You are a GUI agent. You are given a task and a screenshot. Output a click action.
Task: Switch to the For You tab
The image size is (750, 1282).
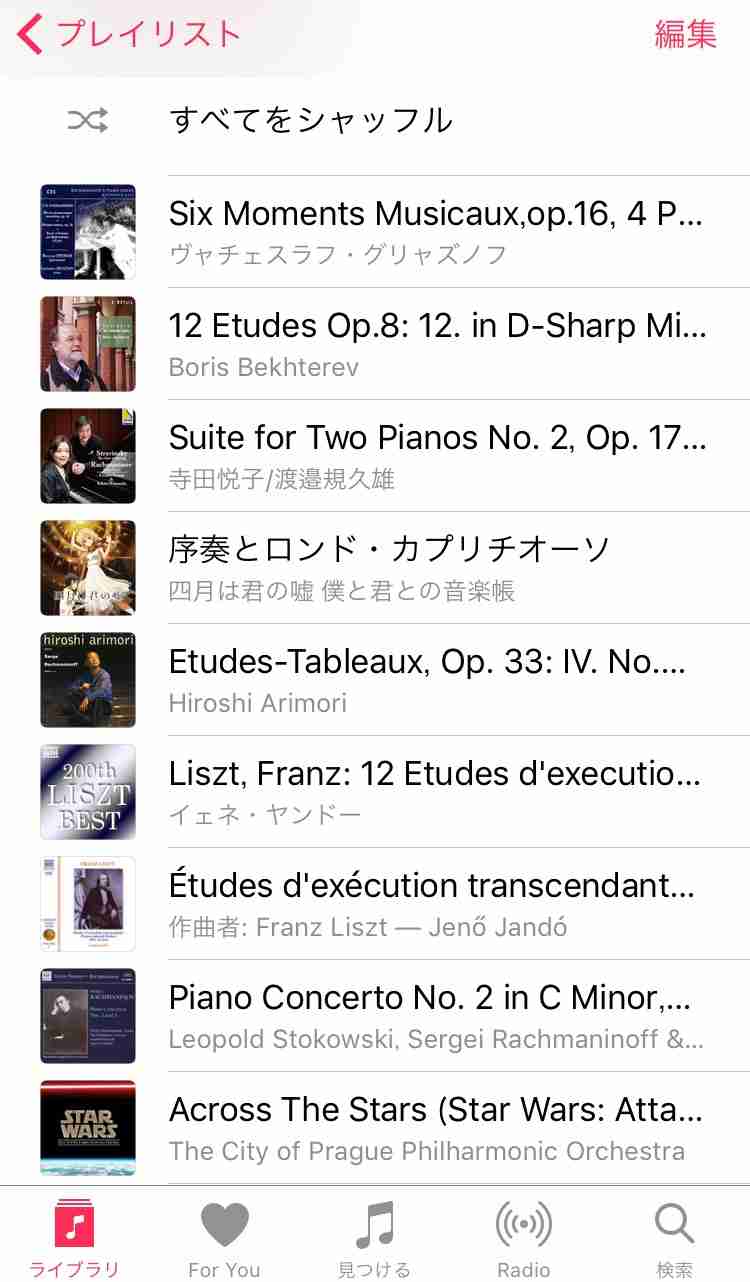224,1235
